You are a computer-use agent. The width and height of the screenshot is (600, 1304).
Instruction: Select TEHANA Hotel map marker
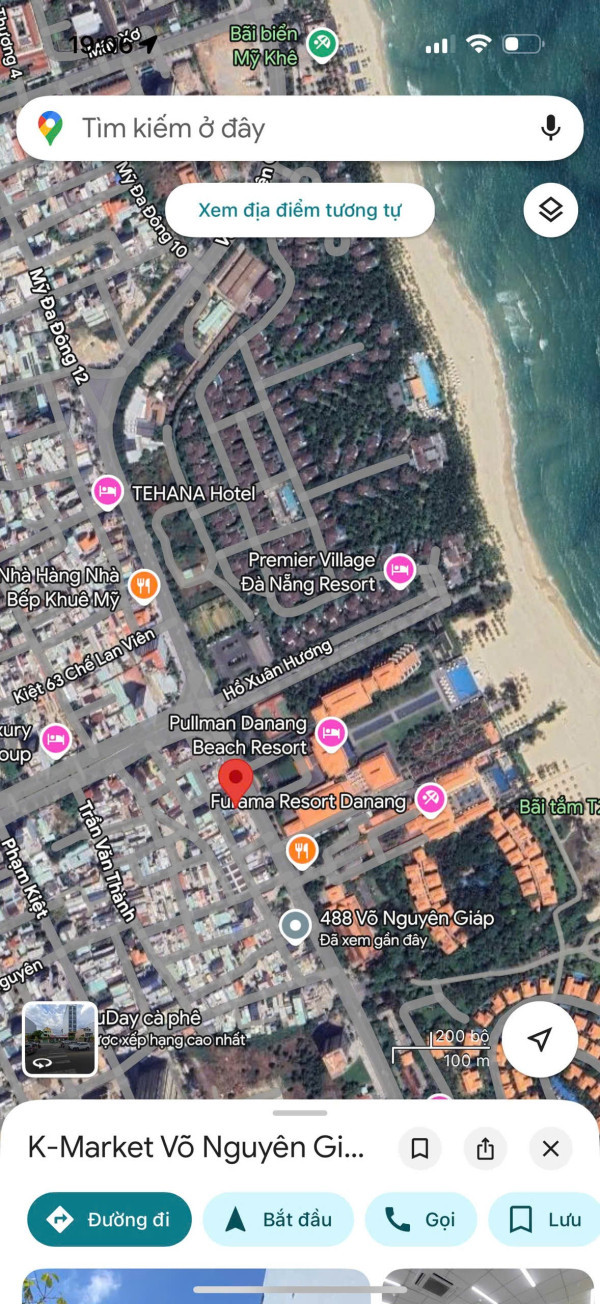click(107, 491)
